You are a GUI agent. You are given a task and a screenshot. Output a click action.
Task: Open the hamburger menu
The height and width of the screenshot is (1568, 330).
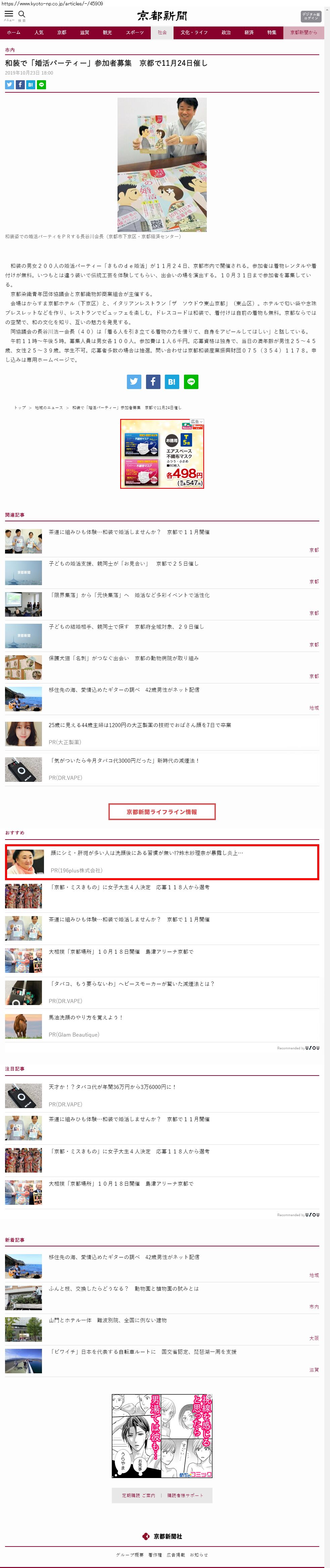tap(8, 15)
